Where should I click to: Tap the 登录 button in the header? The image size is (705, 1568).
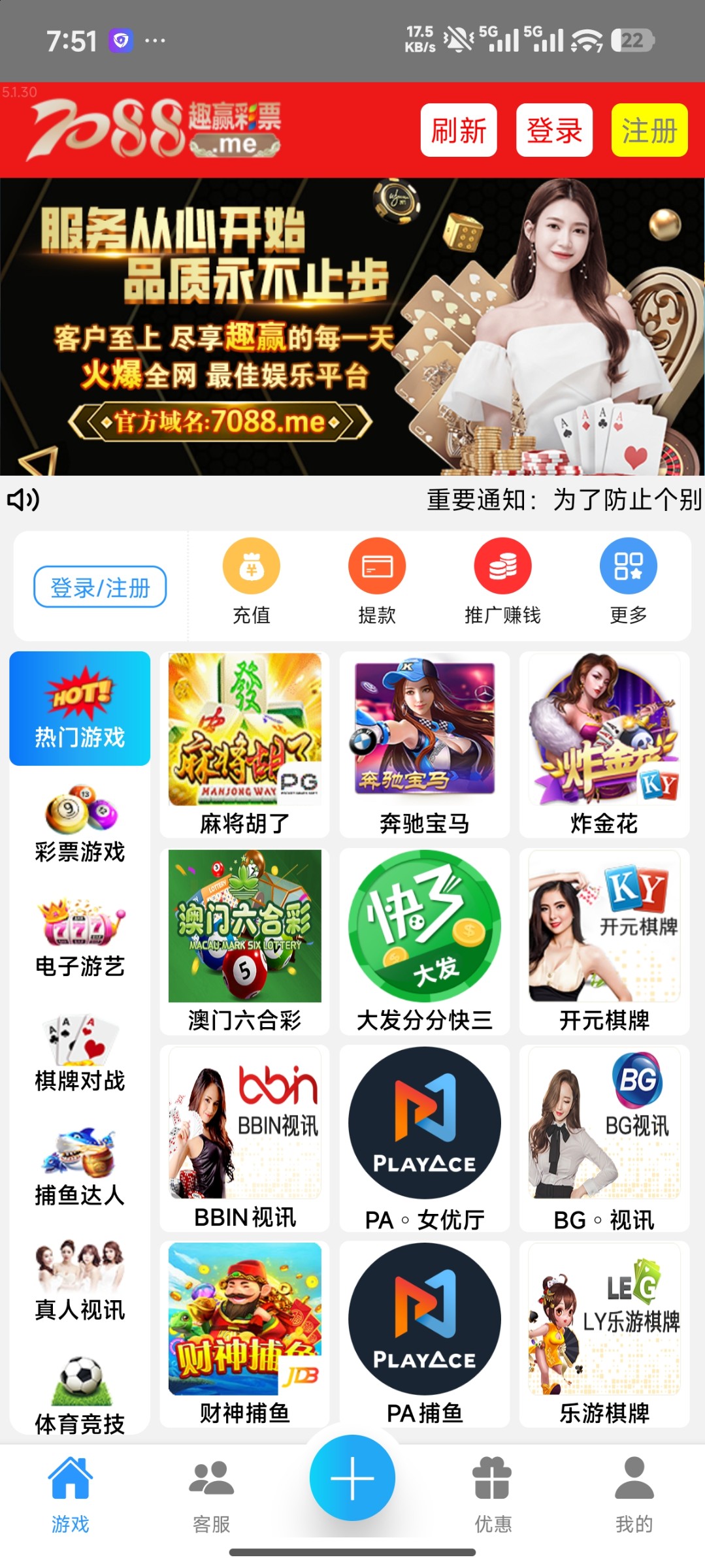(x=554, y=130)
